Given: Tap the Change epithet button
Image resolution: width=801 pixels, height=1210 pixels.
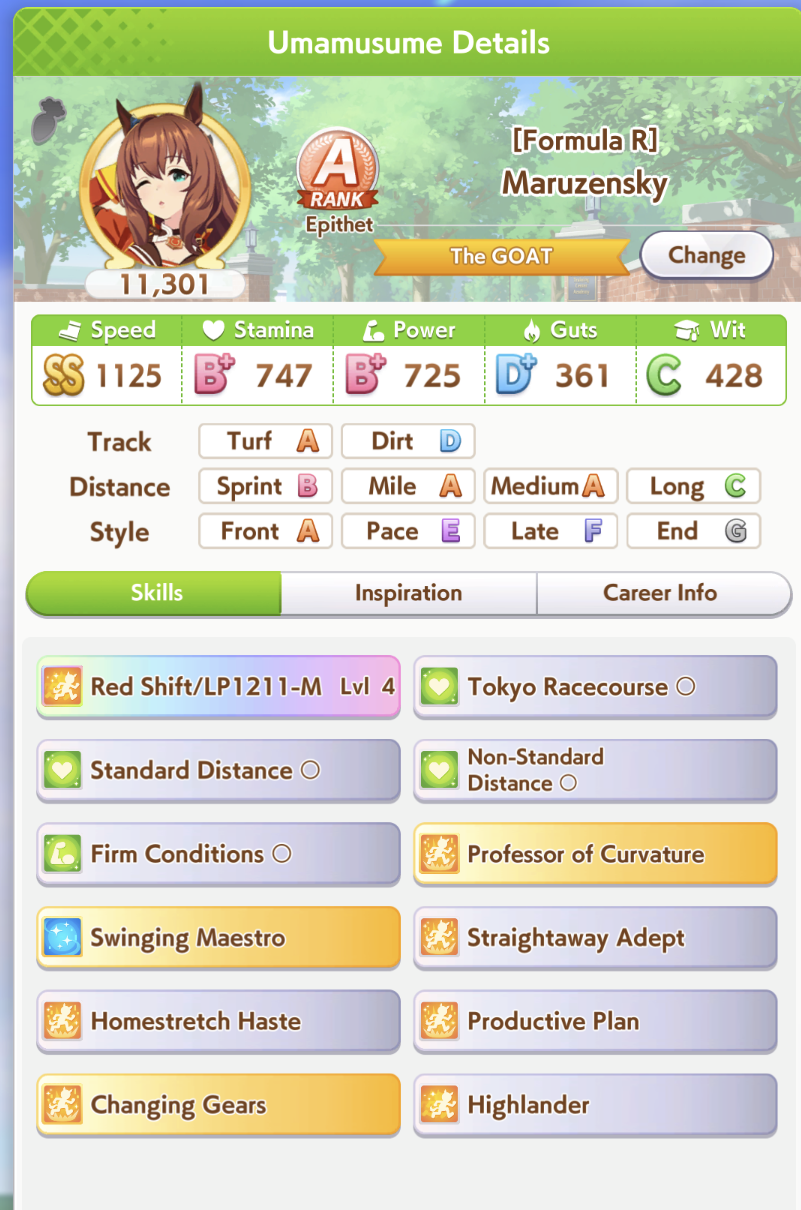Looking at the screenshot, I should (706, 255).
